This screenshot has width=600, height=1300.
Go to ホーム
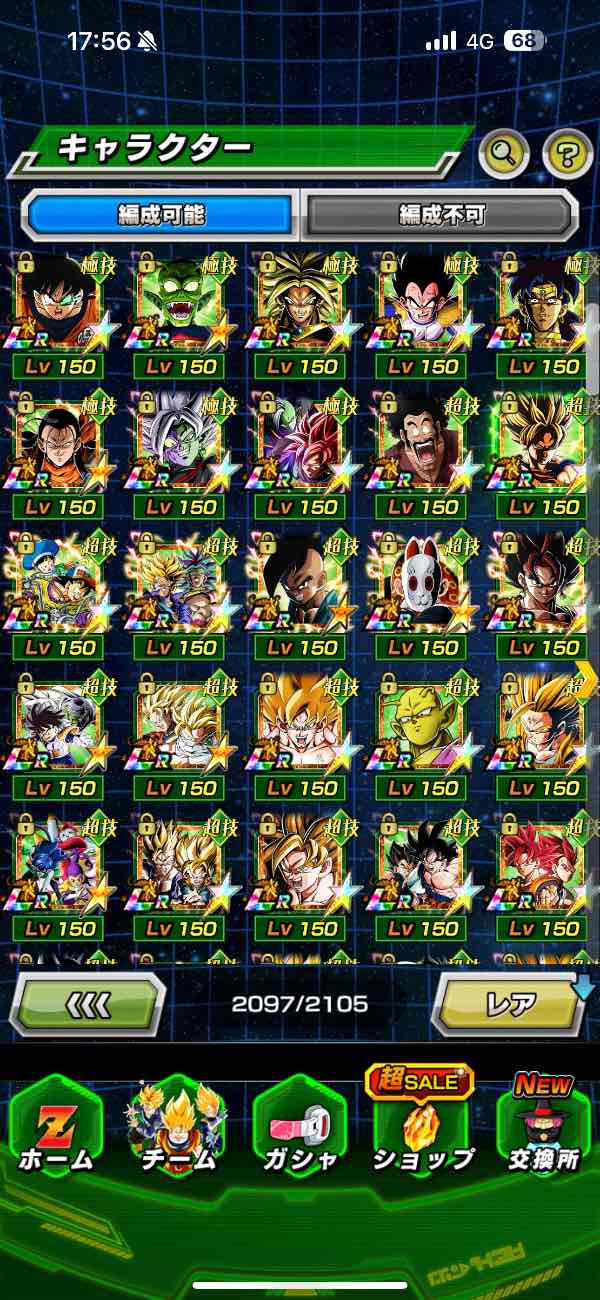coord(56,1130)
